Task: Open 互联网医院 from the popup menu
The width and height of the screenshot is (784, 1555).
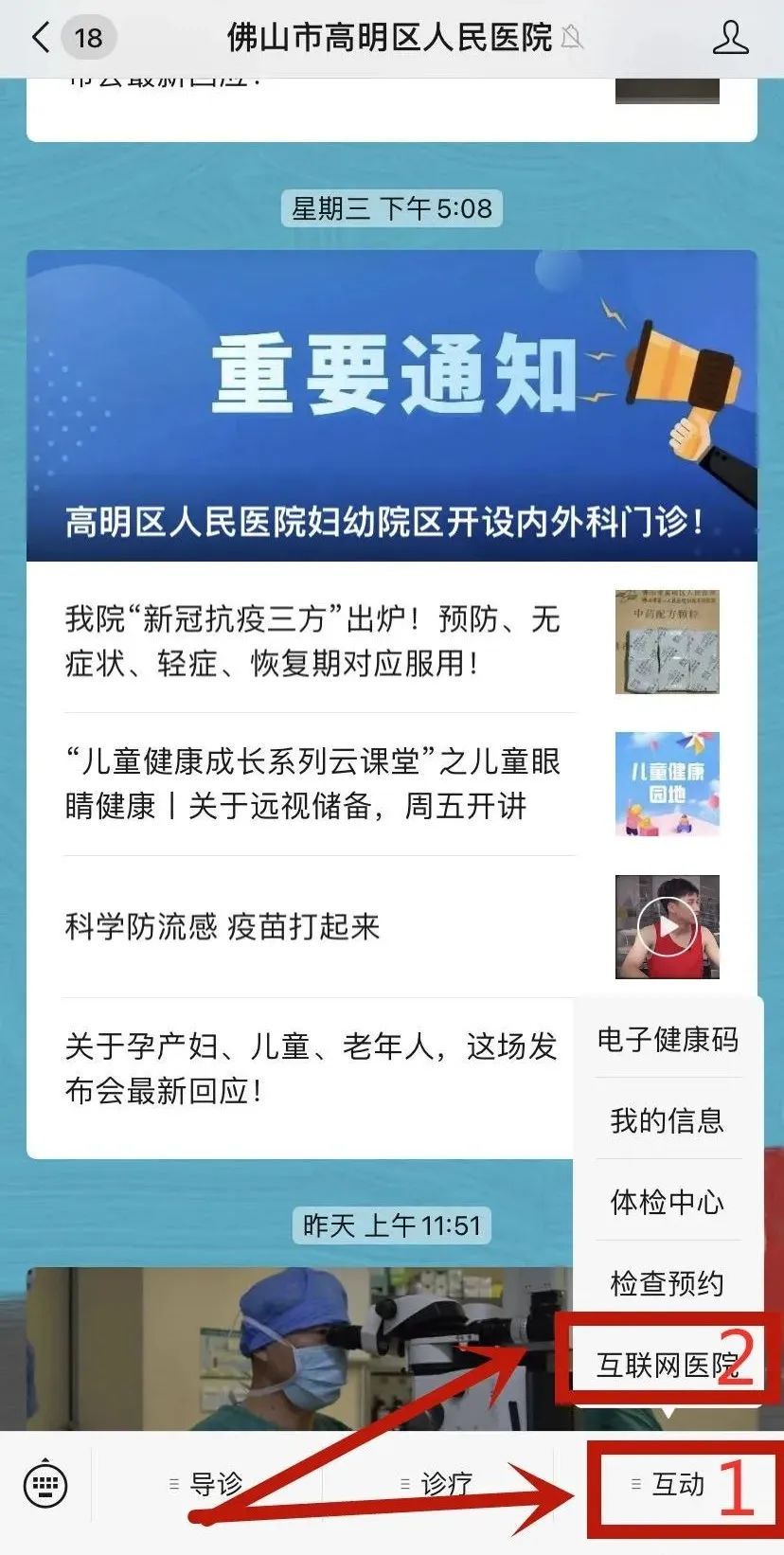Action: click(x=668, y=1365)
